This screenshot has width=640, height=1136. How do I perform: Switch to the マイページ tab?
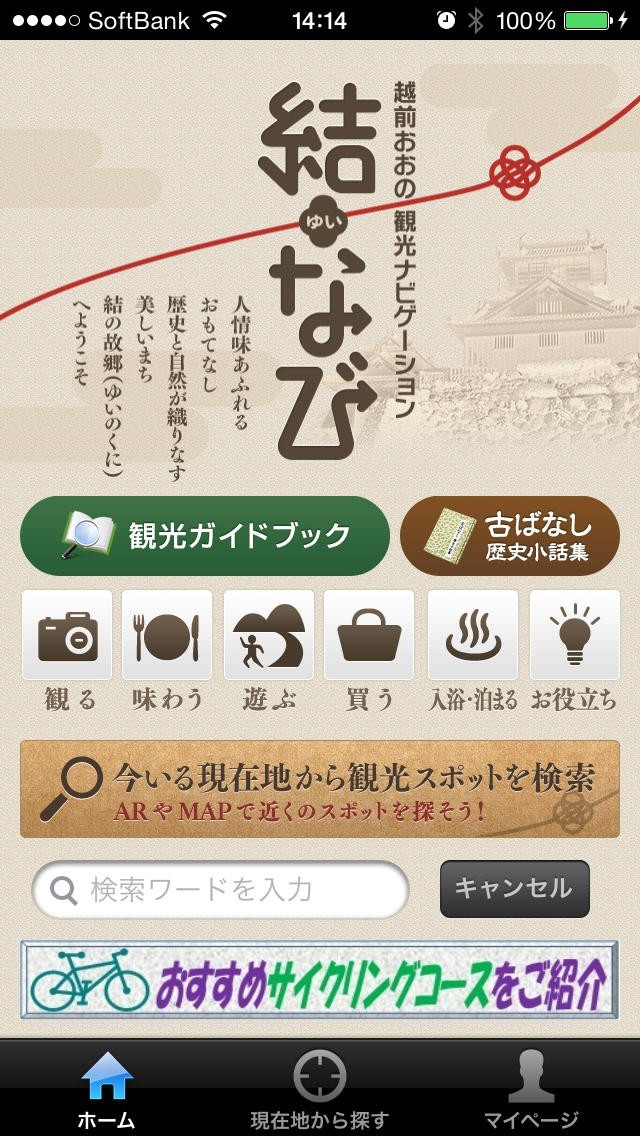tap(530, 1090)
